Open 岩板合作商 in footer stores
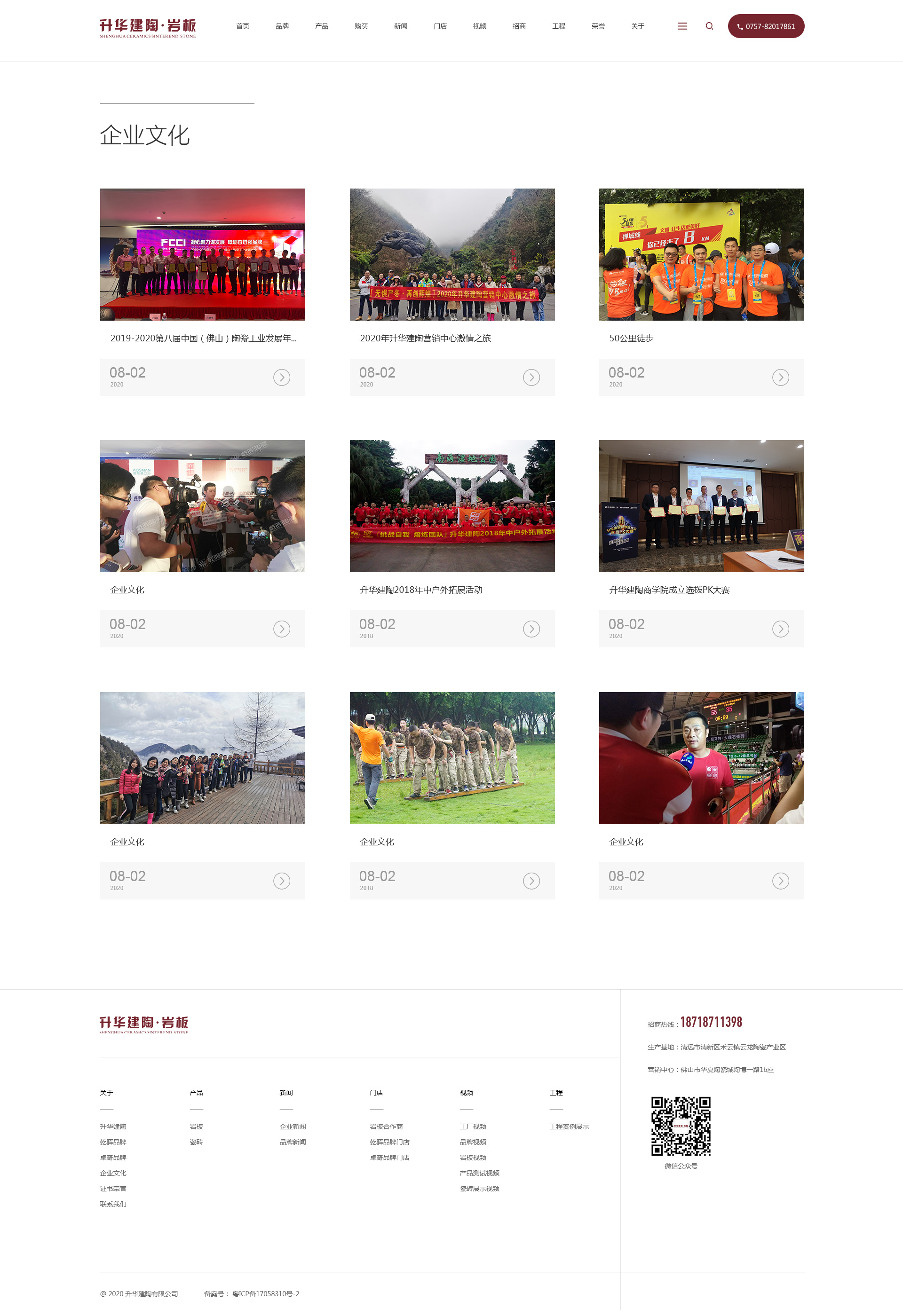903x1316 pixels. click(386, 1127)
